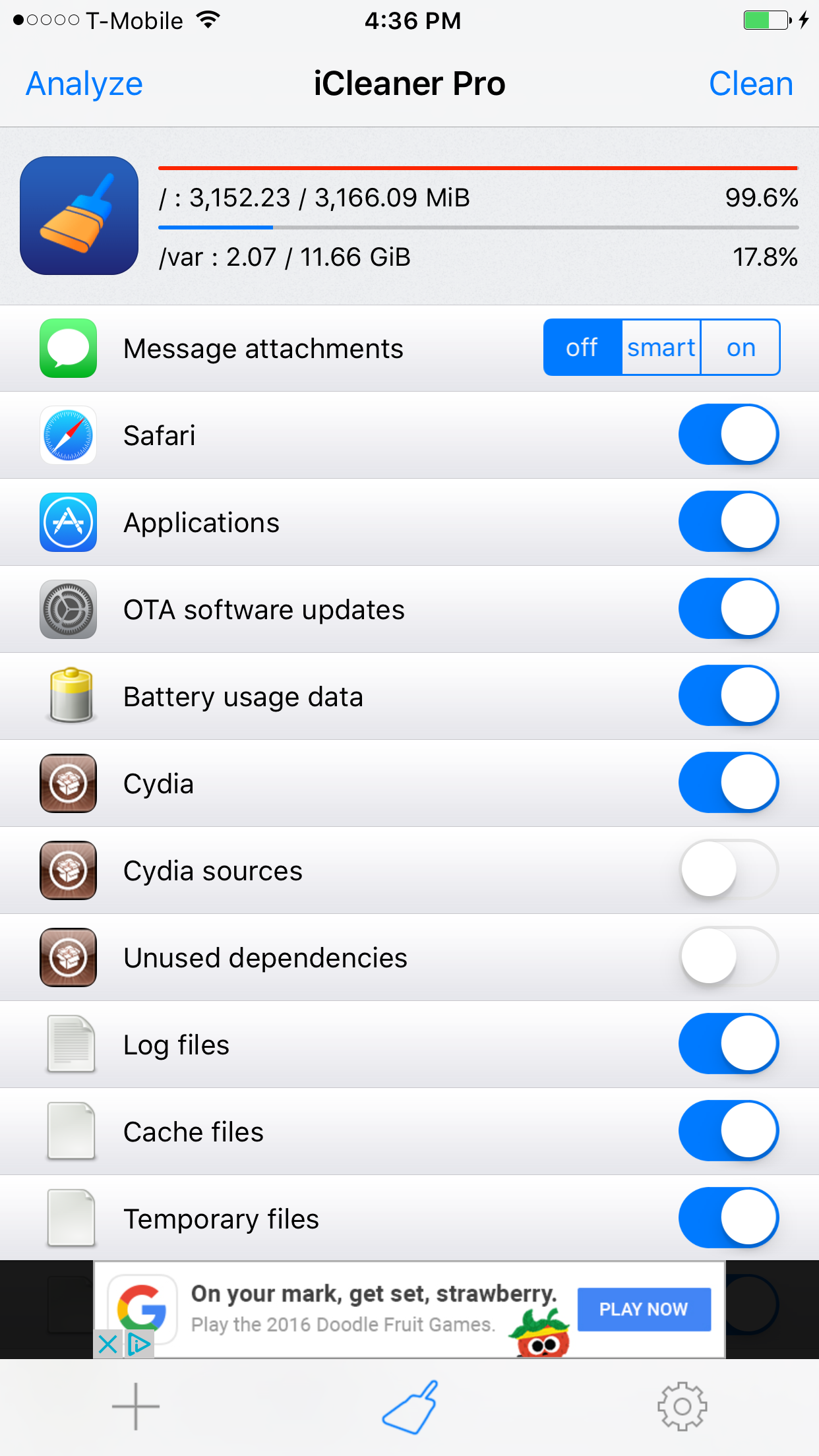The width and height of the screenshot is (819, 1456).
Task: Select off for Message attachments
Action: 582,348
